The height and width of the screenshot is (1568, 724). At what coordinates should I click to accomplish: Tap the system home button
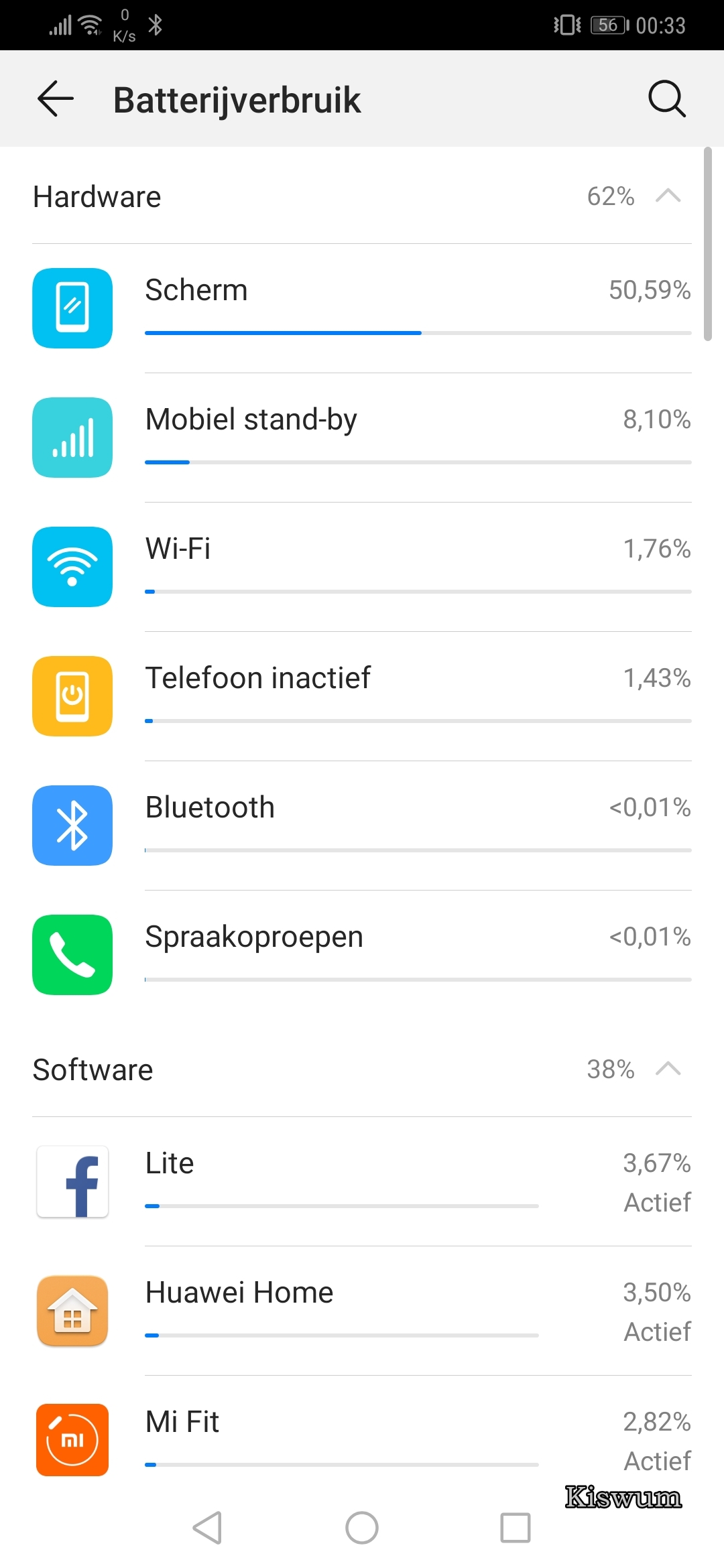pyautogui.click(x=362, y=1528)
